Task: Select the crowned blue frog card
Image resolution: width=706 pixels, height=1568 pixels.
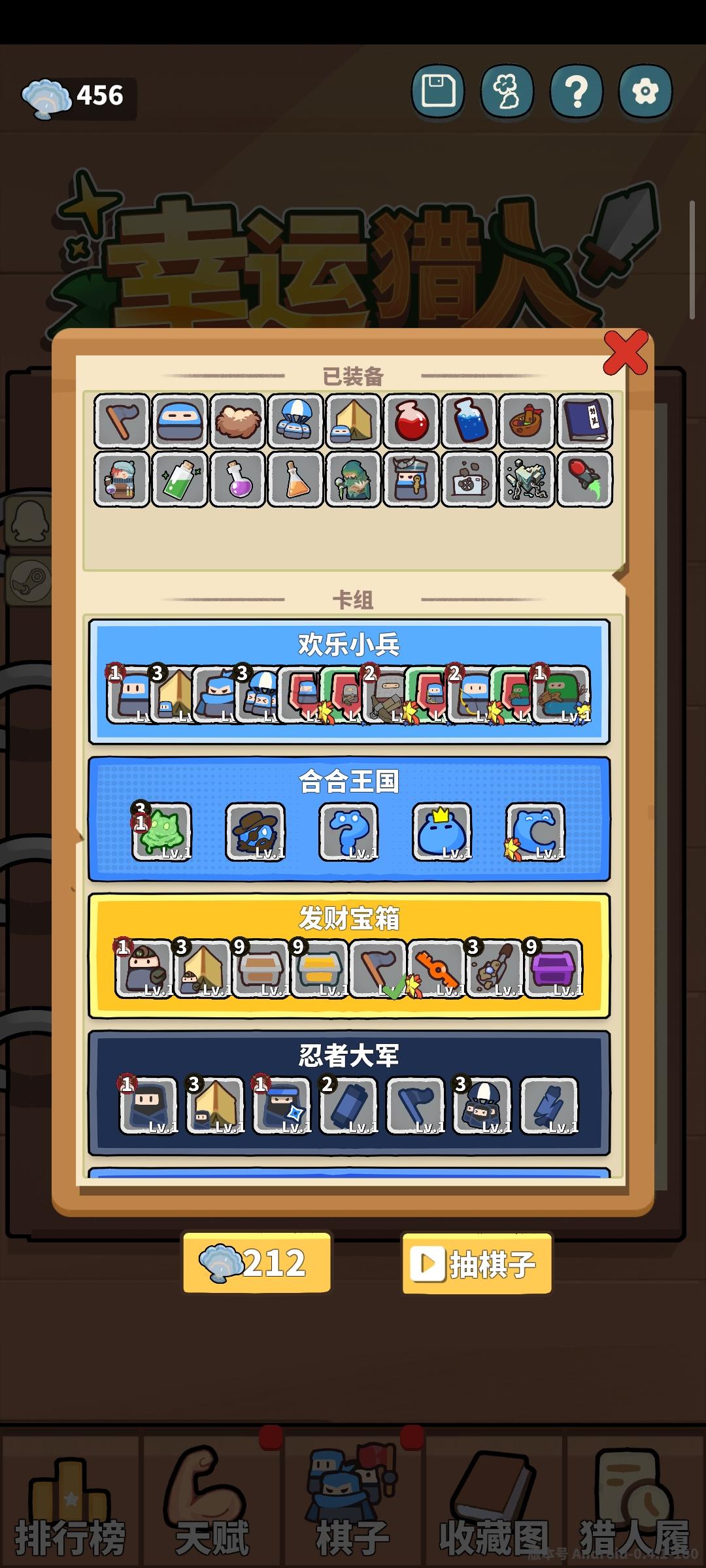Action: (442, 832)
